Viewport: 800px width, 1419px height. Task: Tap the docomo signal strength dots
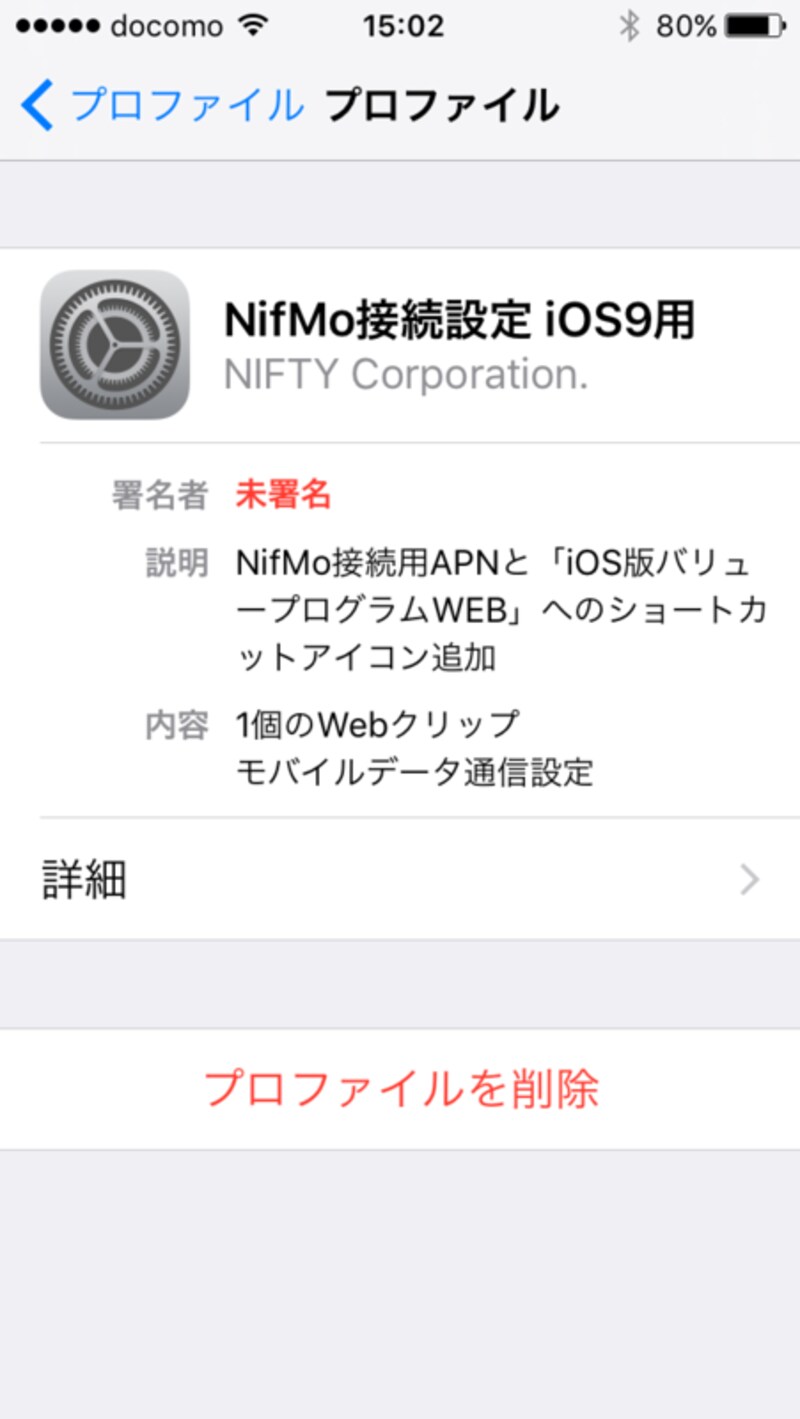coord(58,25)
